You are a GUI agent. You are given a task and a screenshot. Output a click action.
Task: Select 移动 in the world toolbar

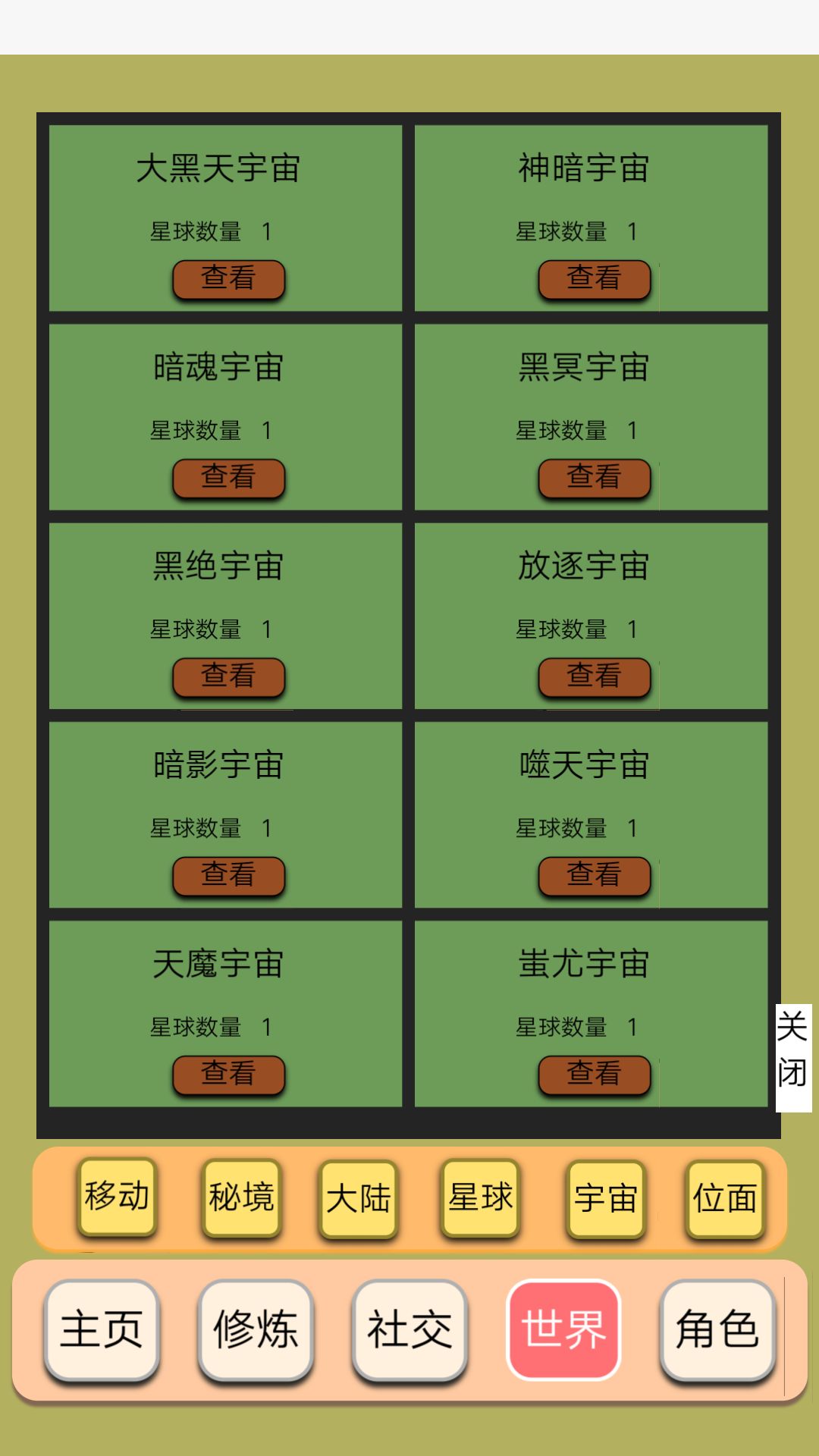[118, 1198]
